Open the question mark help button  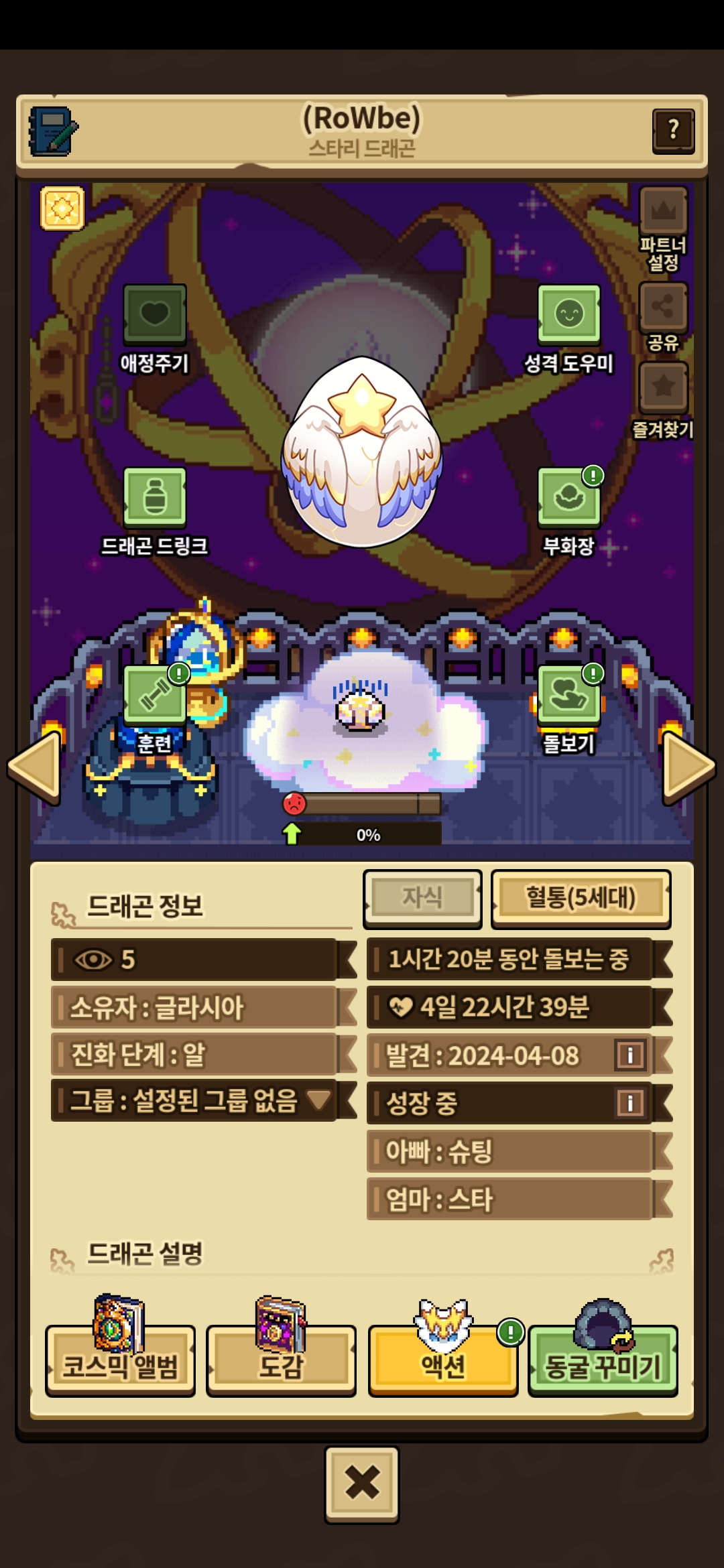pos(672,131)
